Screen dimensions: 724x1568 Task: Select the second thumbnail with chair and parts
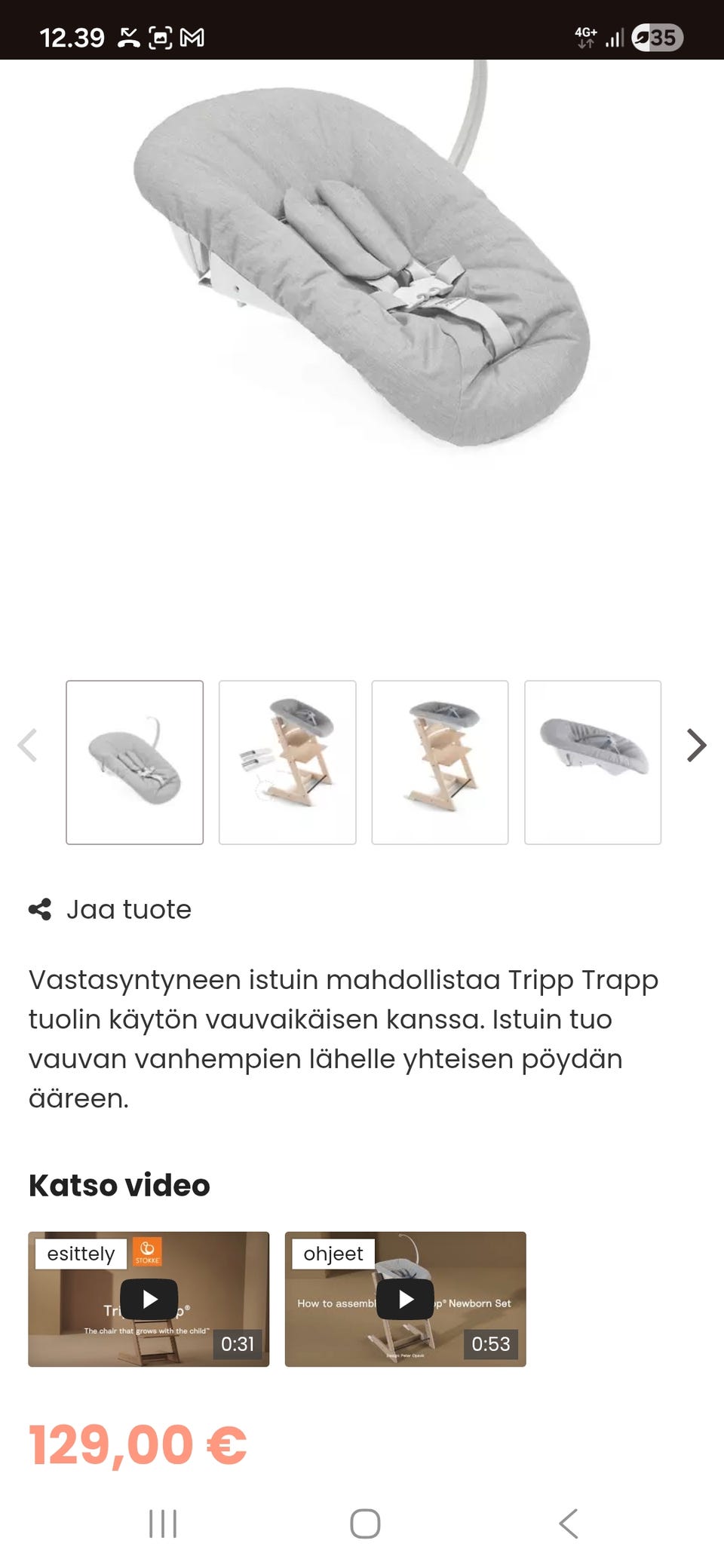287,762
